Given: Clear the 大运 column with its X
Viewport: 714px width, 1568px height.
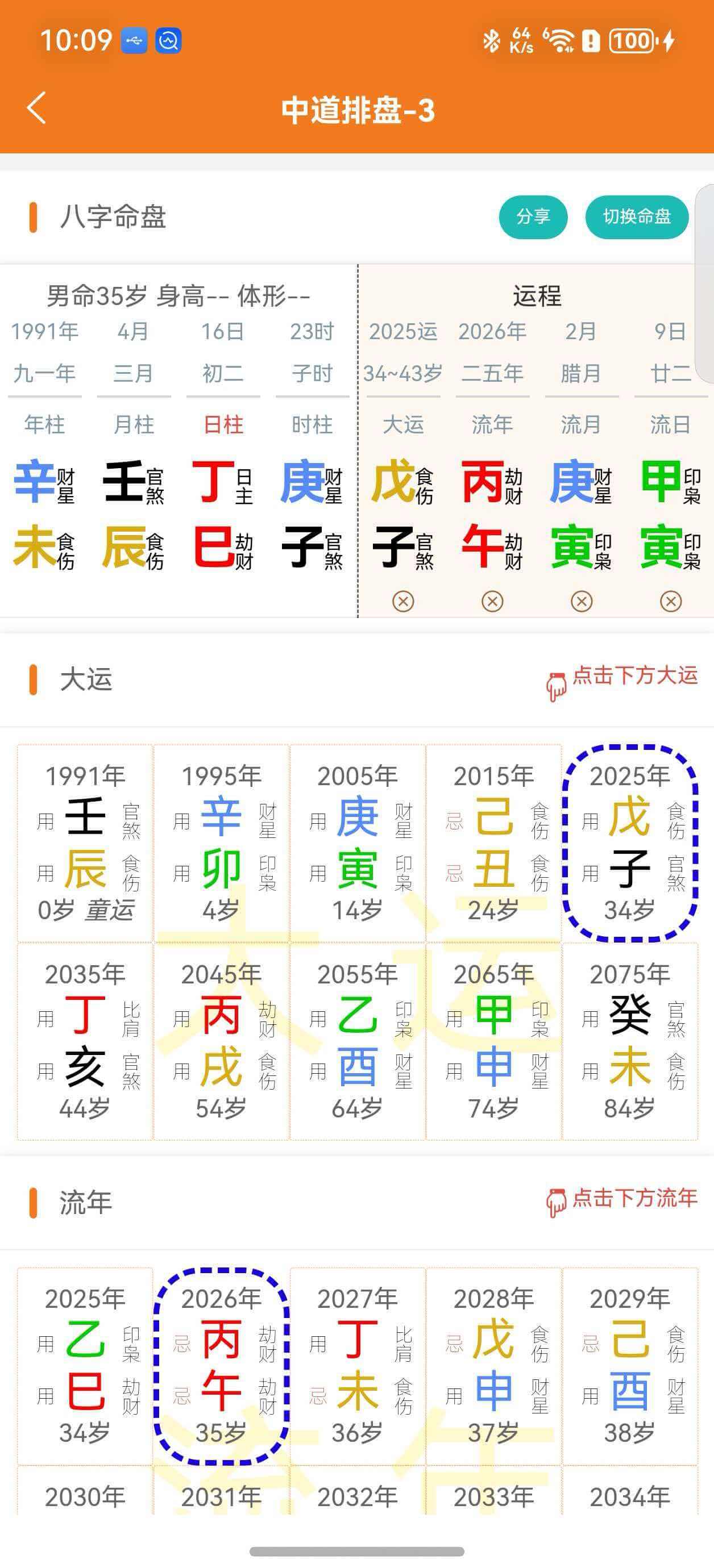Looking at the screenshot, I should [402, 602].
